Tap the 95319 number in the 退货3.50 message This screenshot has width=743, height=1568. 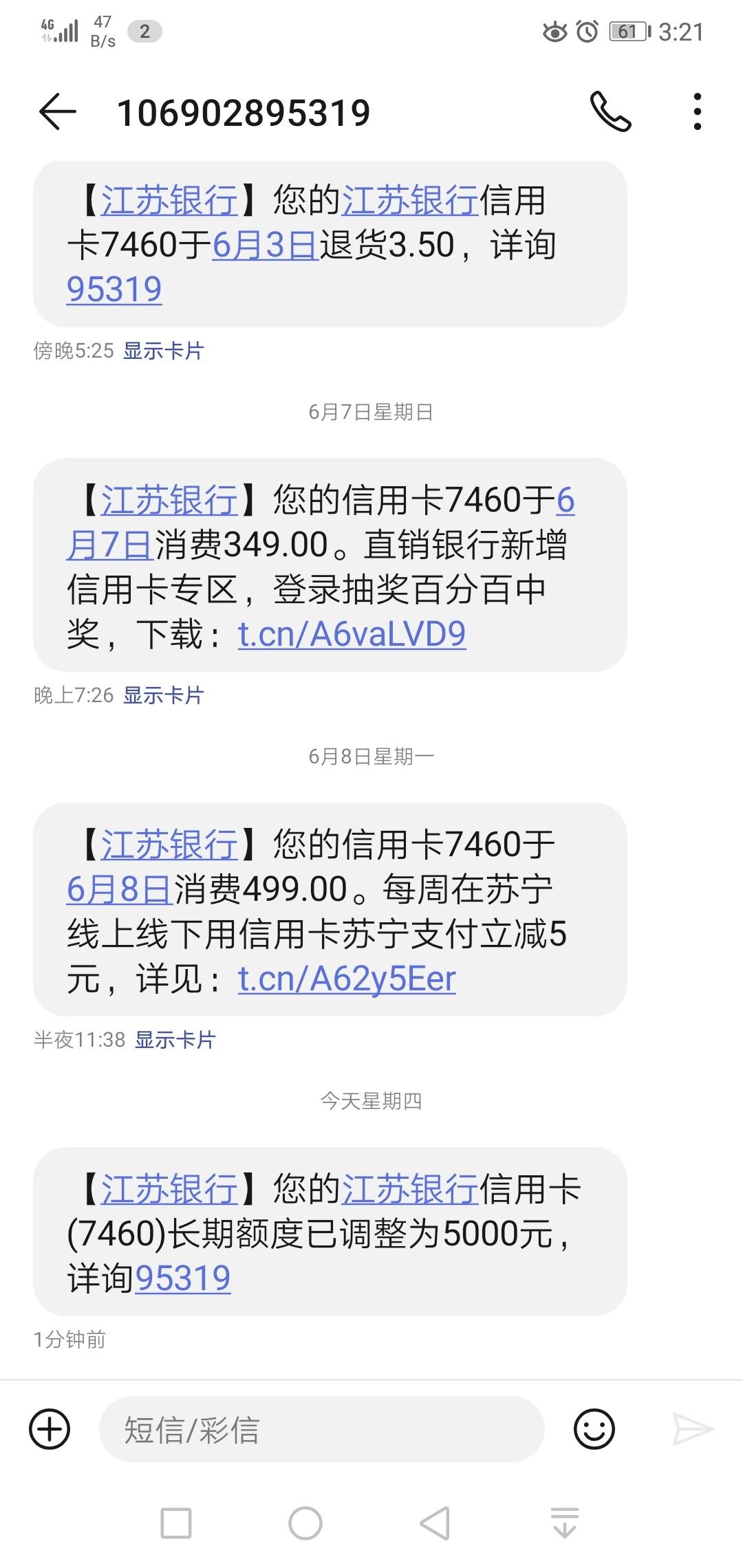(114, 289)
